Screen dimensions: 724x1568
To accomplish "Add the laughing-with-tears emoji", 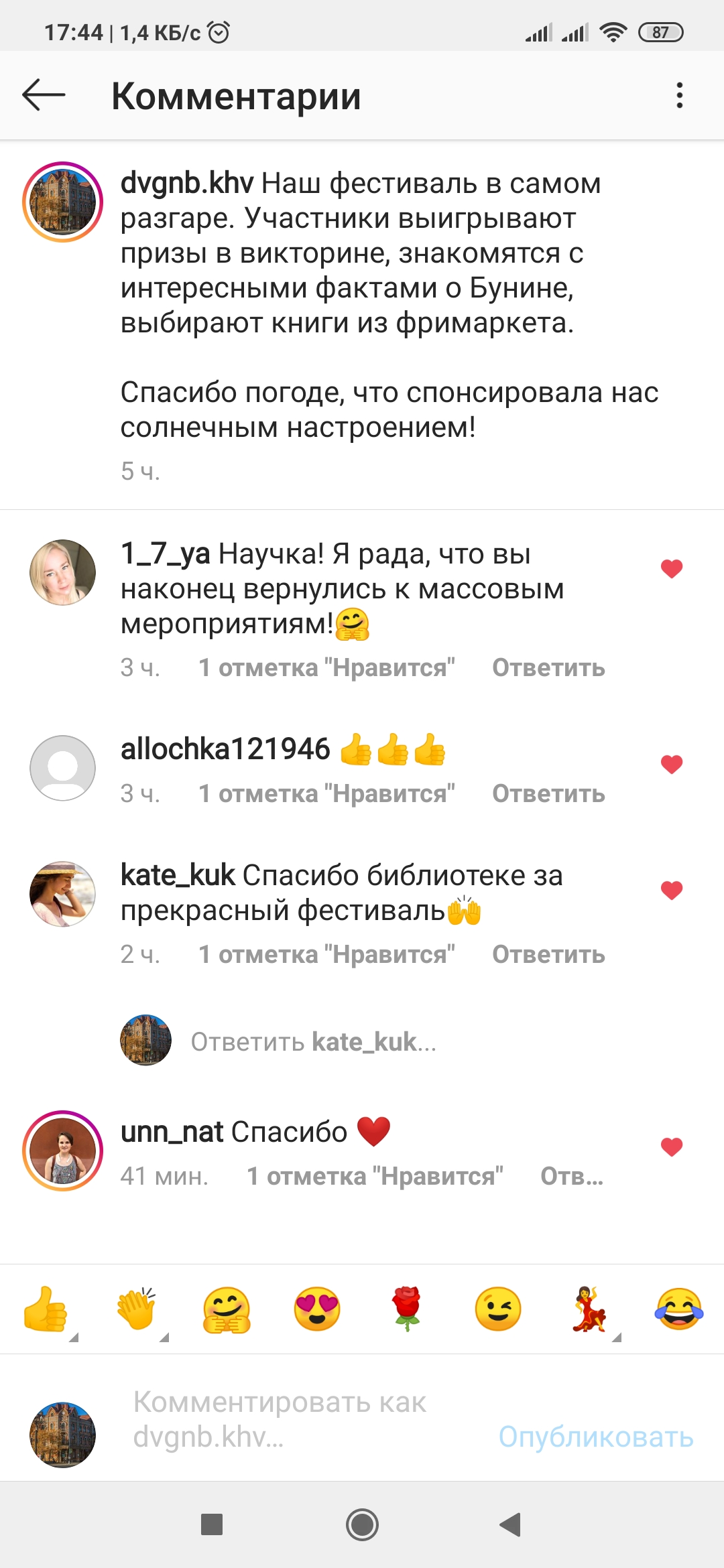I will tap(678, 1309).
